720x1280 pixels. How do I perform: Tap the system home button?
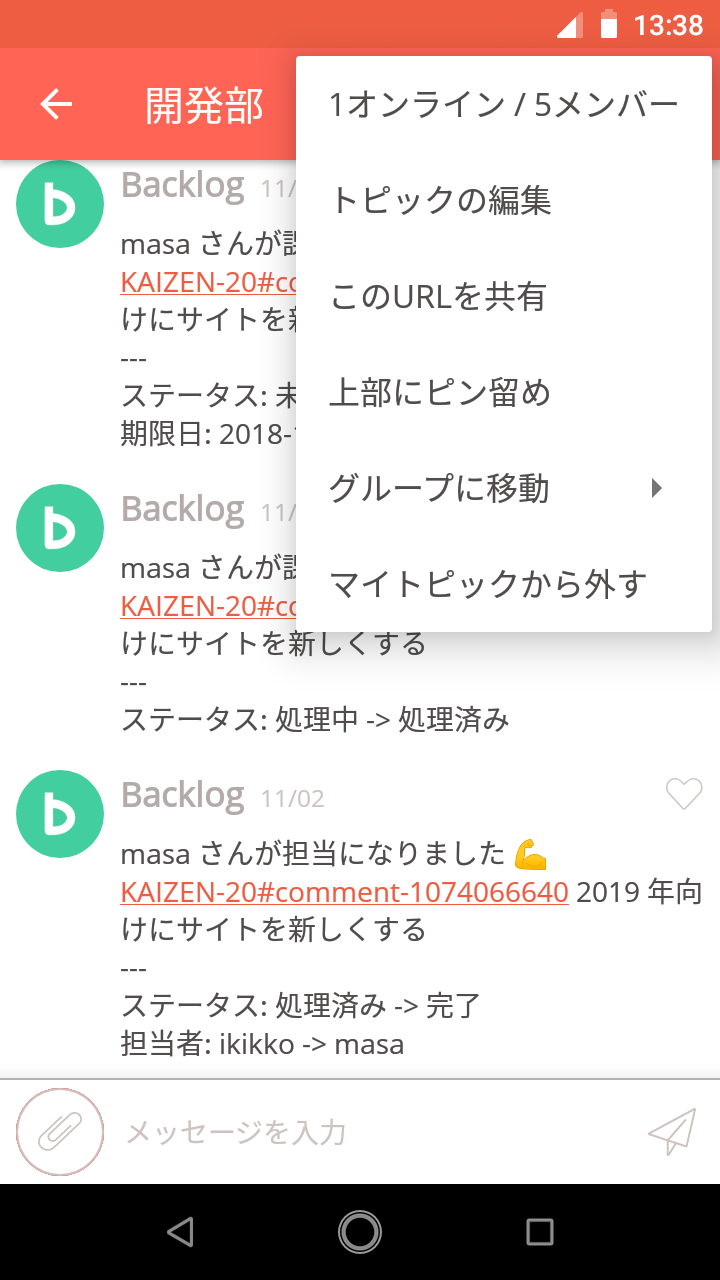(360, 1232)
